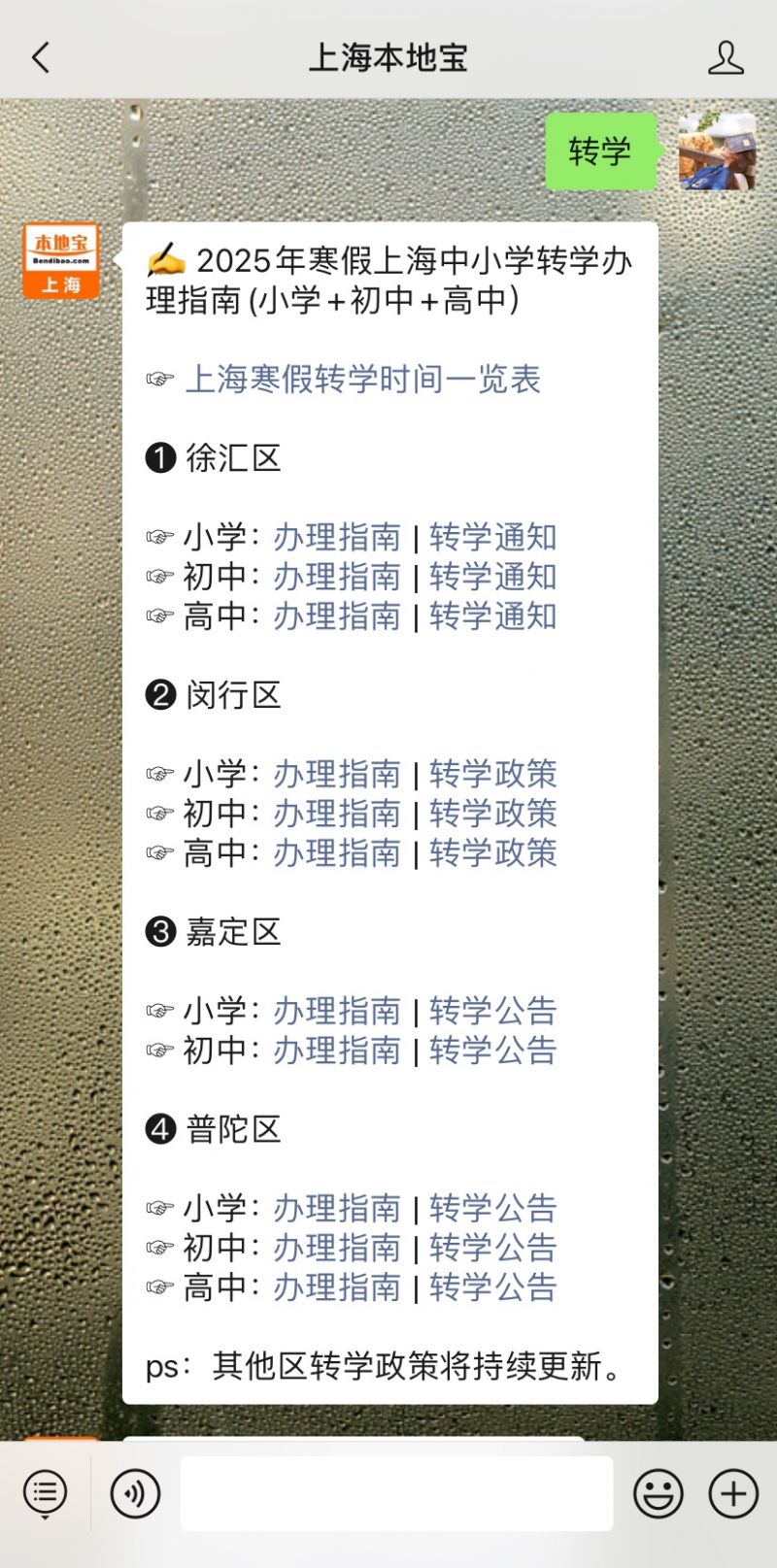Open 普陀区 初中 办理指南 link
777x1568 pixels.
(337, 1248)
